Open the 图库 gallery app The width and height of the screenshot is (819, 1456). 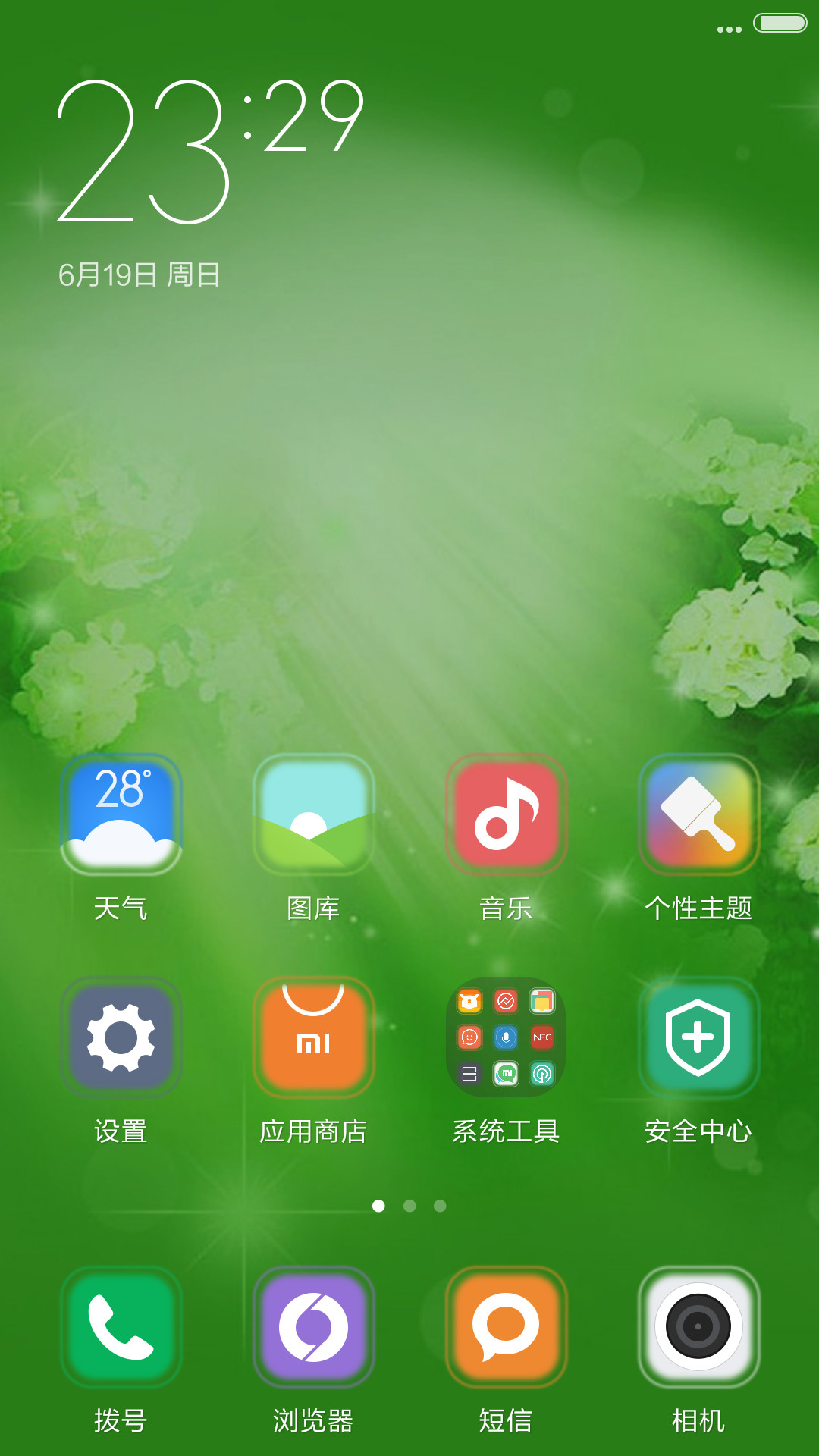coord(314,814)
